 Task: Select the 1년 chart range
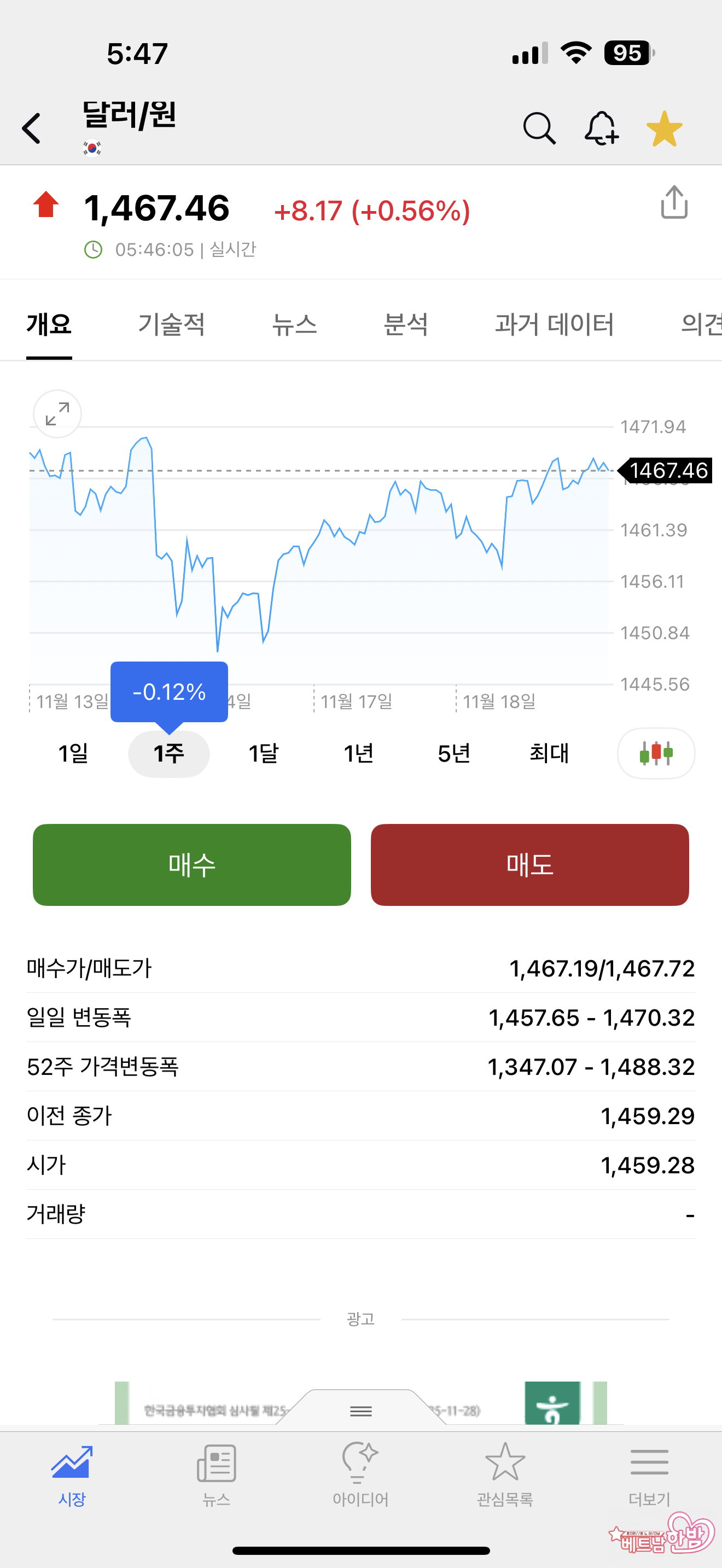tap(359, 753)
